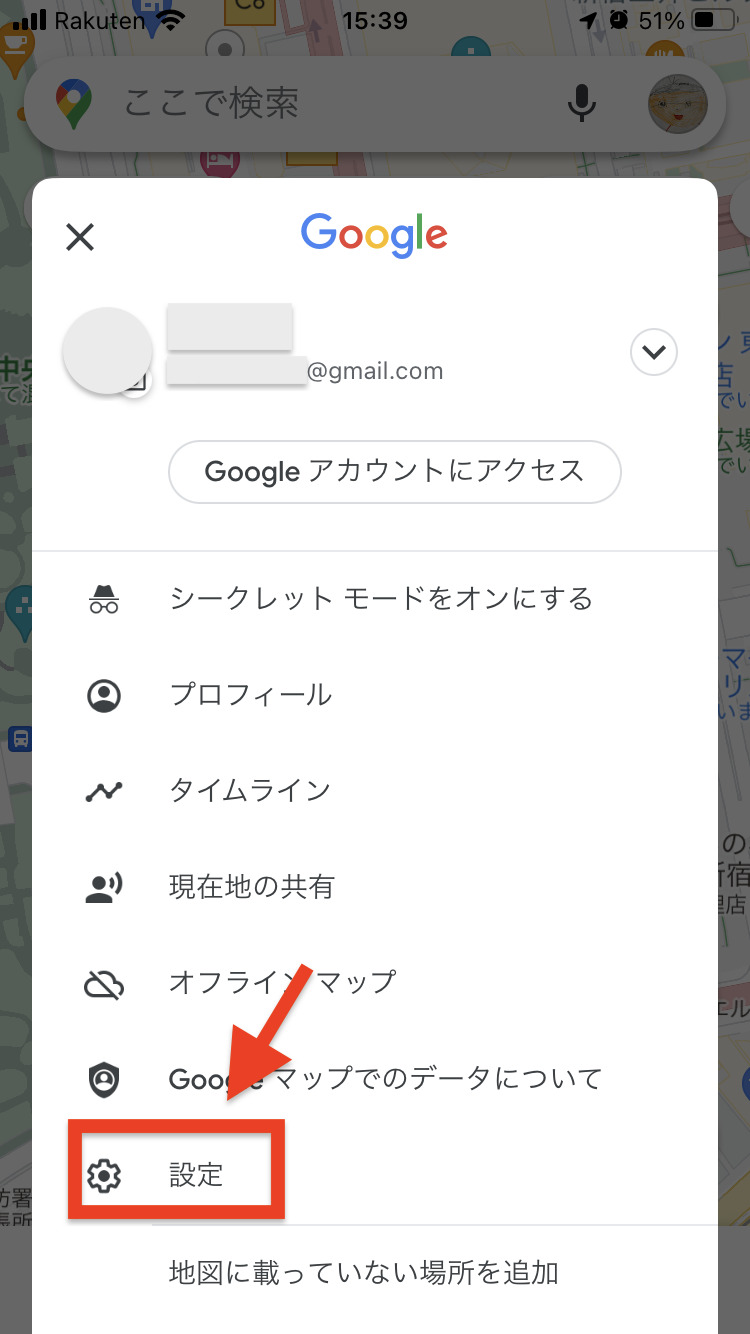
Task: Click the profile icon next to プロフィール
Action: (103, 695)
